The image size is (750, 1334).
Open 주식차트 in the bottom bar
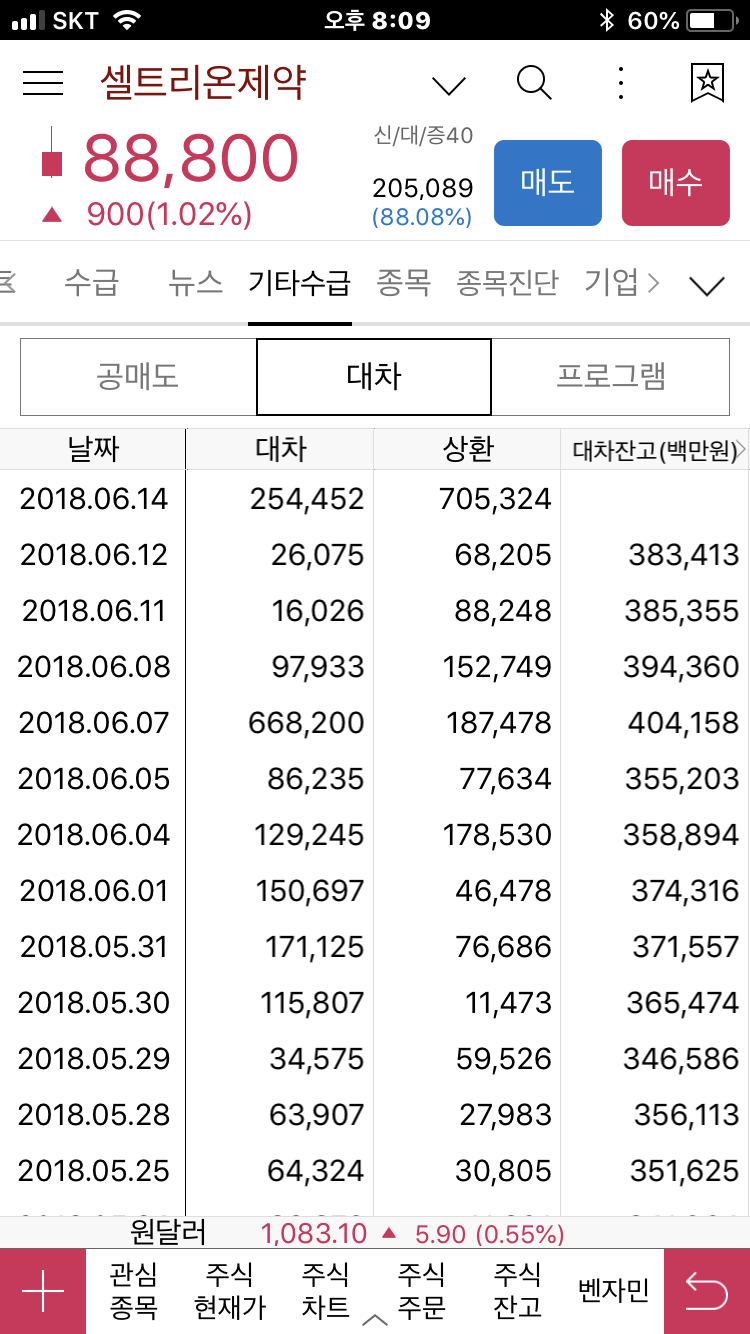click(x=326, y=1291)
